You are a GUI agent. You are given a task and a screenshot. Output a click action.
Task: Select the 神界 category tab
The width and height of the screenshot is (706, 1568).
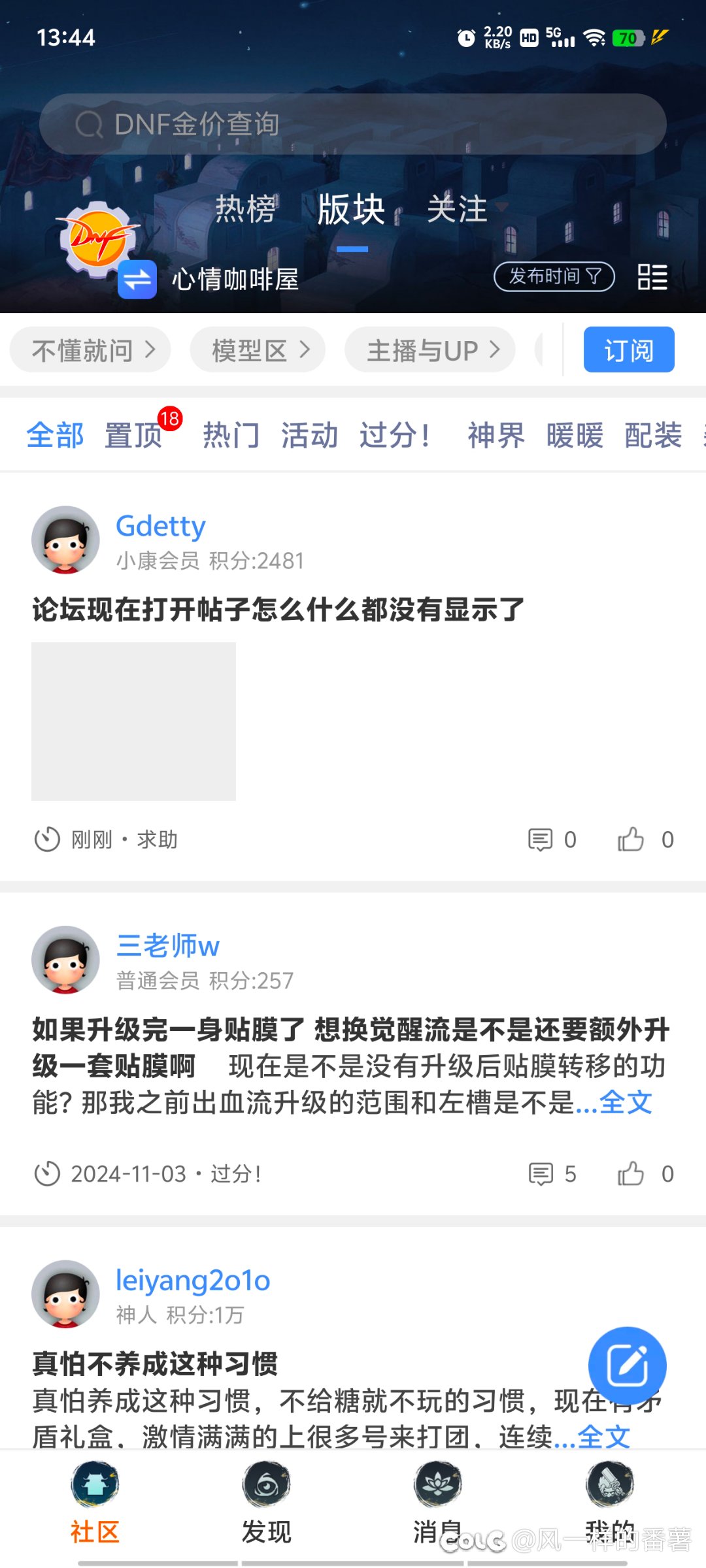(x=496, y=435)
